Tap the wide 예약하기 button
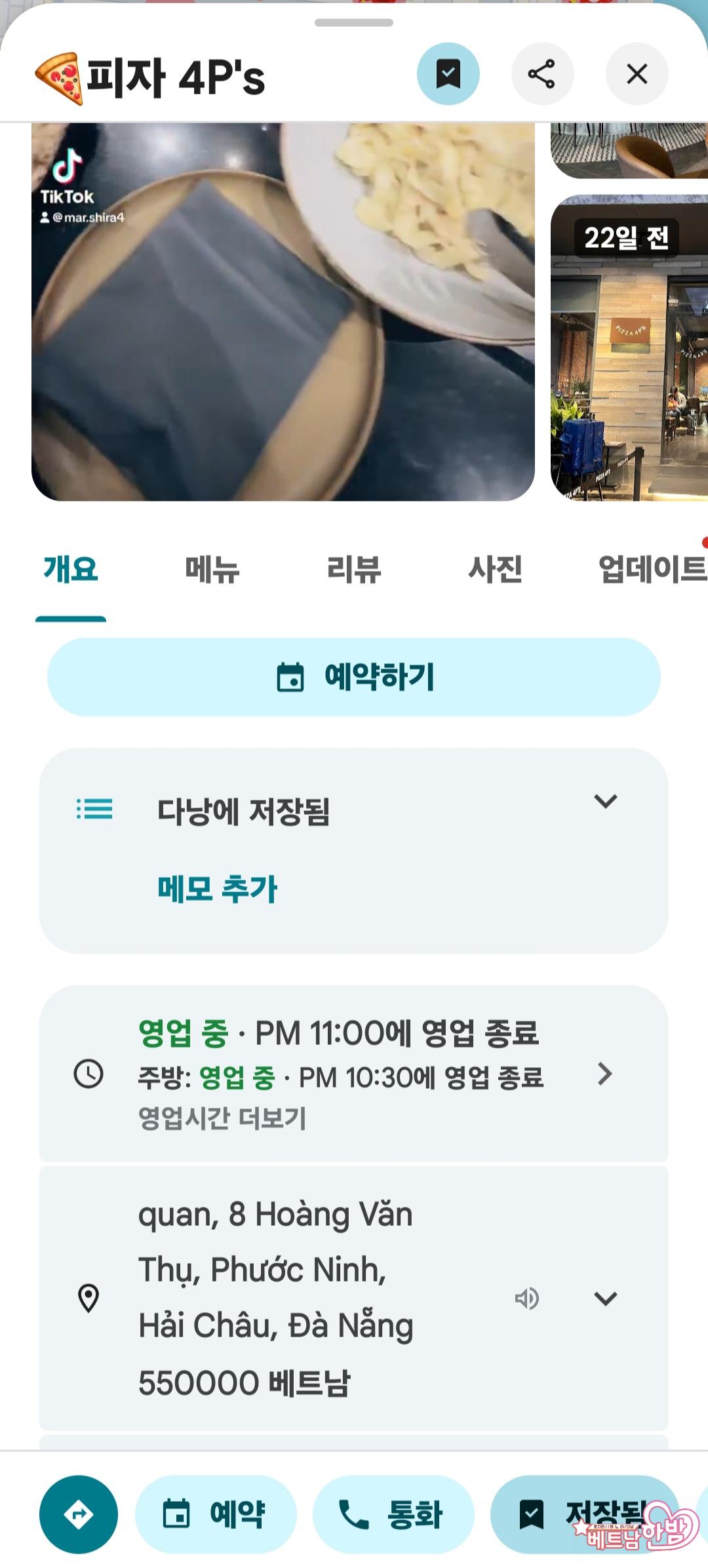Viewport: 708px width, 1568px height. tap(354, 676)
